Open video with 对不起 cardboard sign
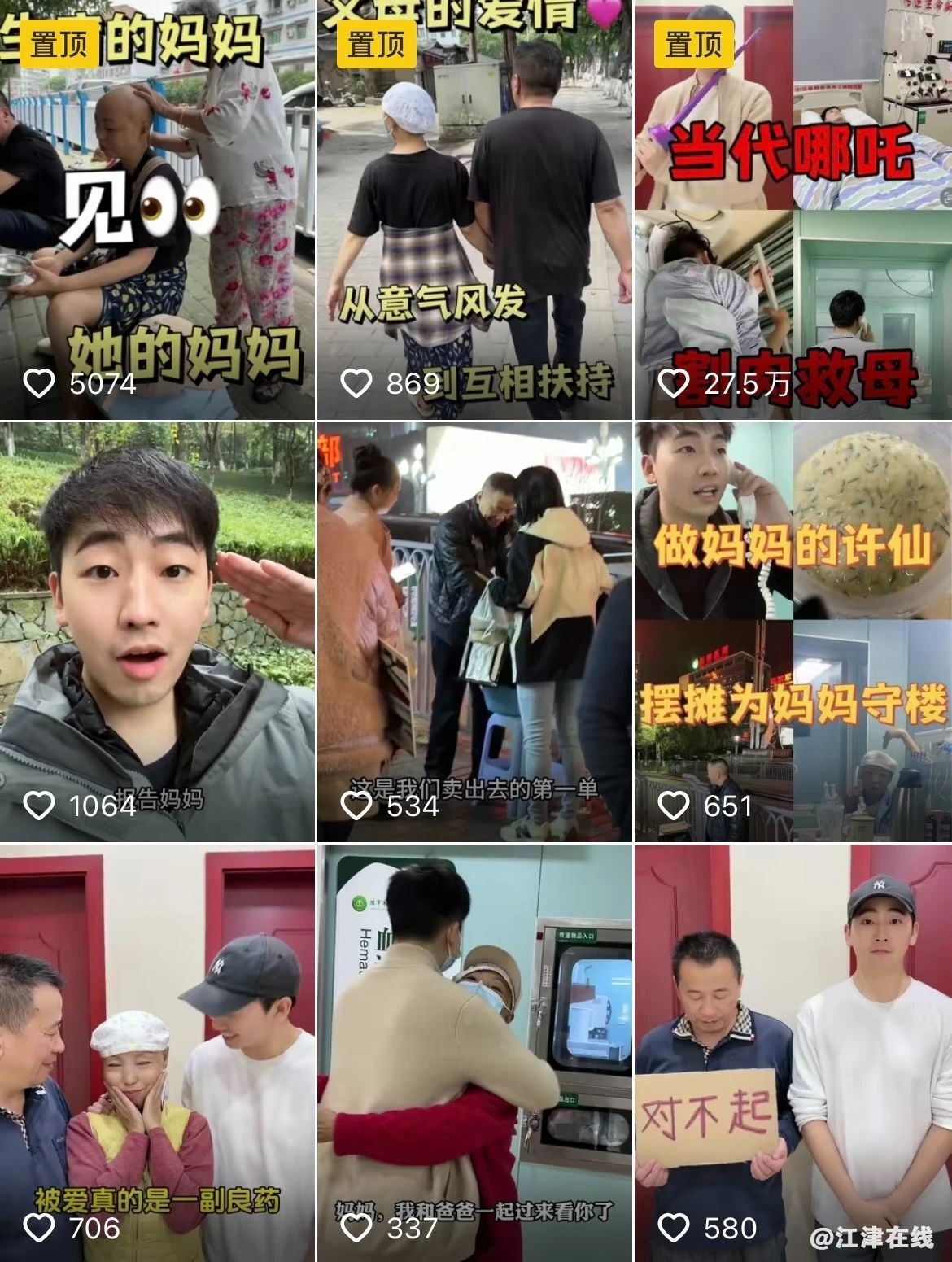Viewport: 952px width, 1262px height. pos(793,1053)
